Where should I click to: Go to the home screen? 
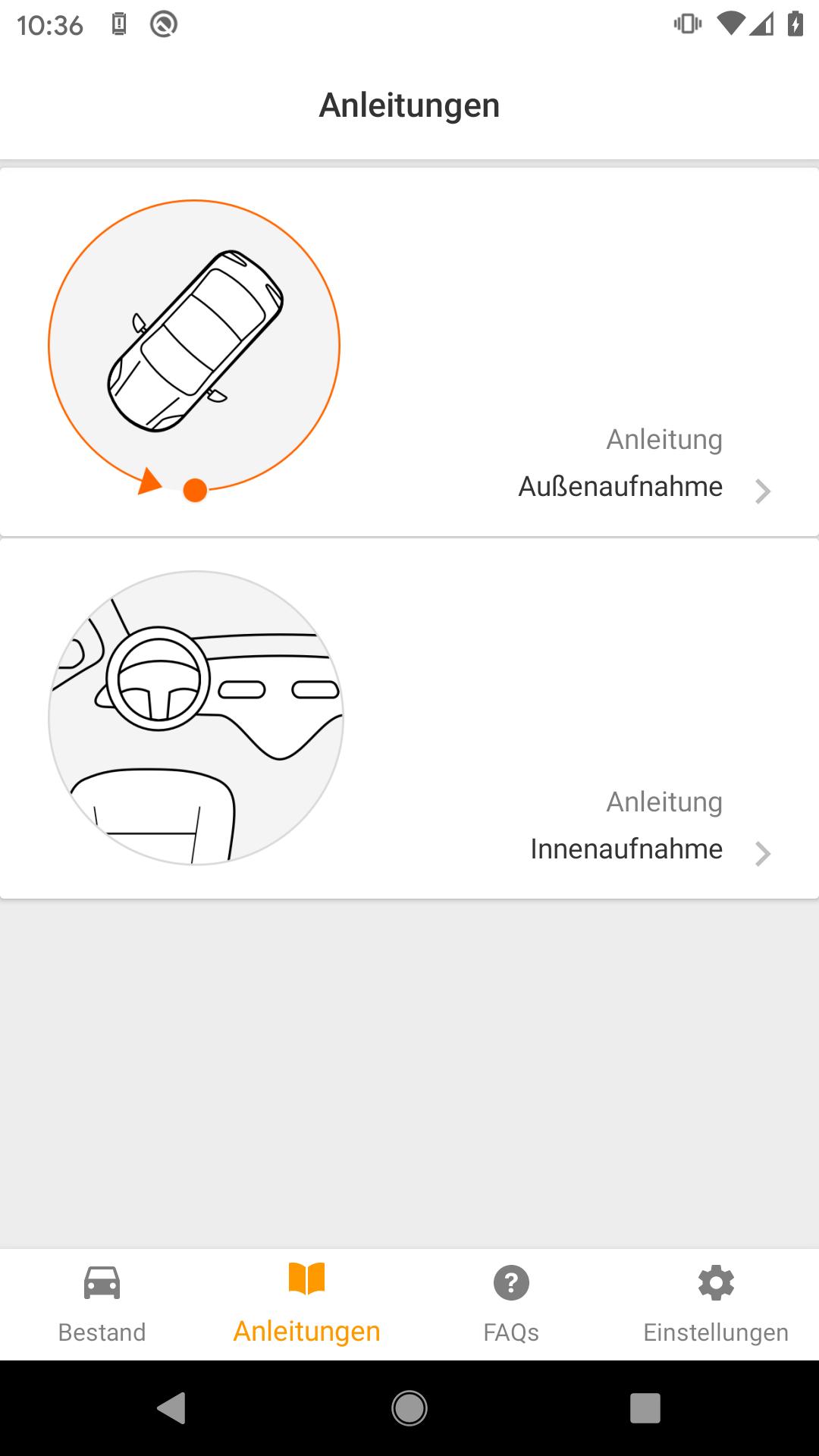click(409, 1408)
